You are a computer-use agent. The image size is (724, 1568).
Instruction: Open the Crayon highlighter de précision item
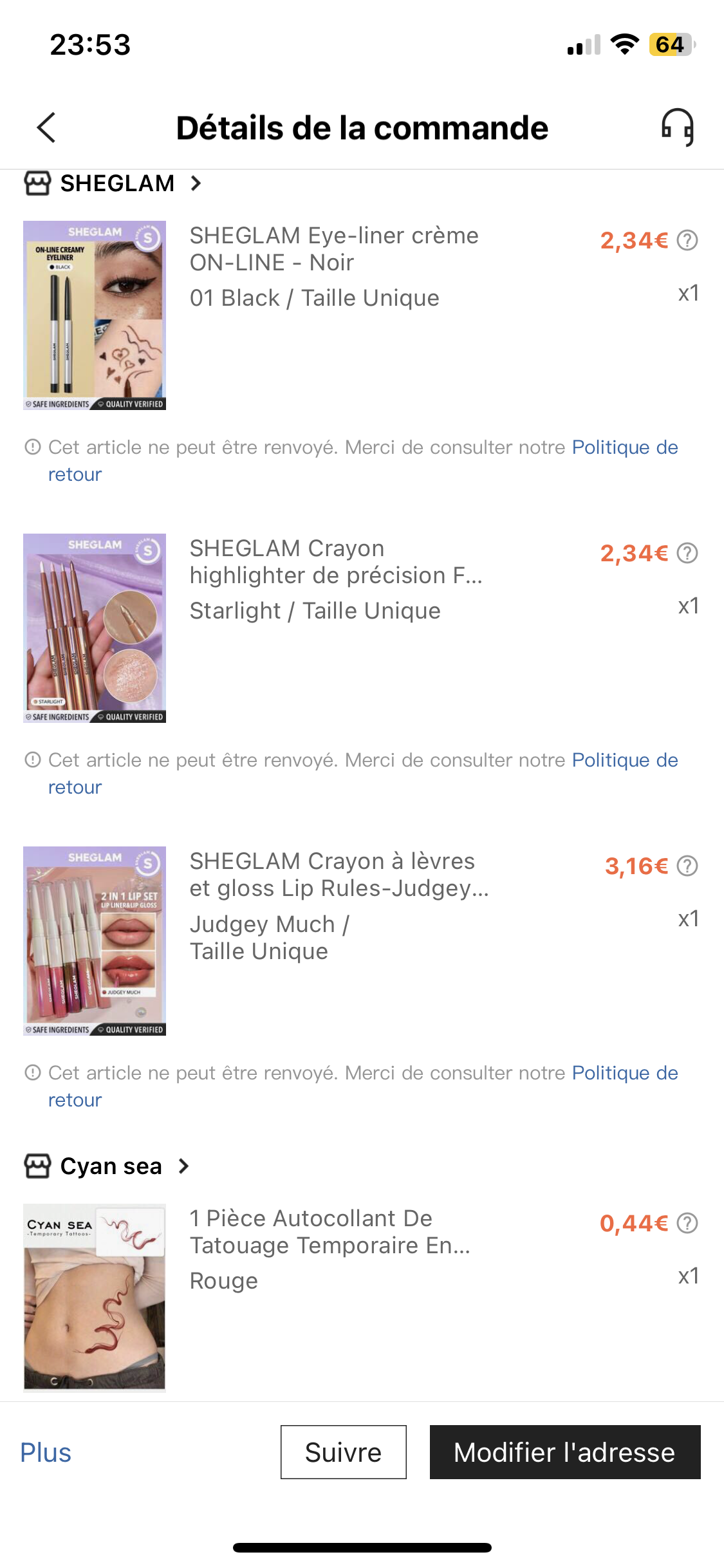click(x=335, y=562)
